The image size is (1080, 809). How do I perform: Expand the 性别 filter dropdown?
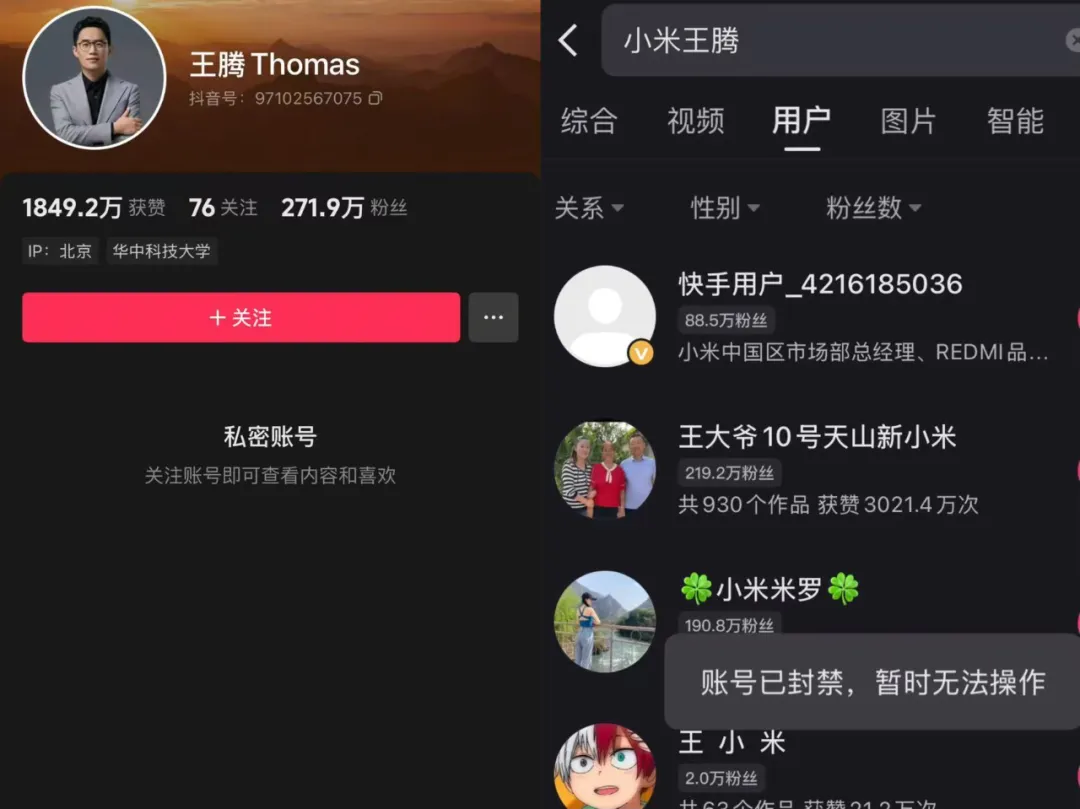point(725,208)
